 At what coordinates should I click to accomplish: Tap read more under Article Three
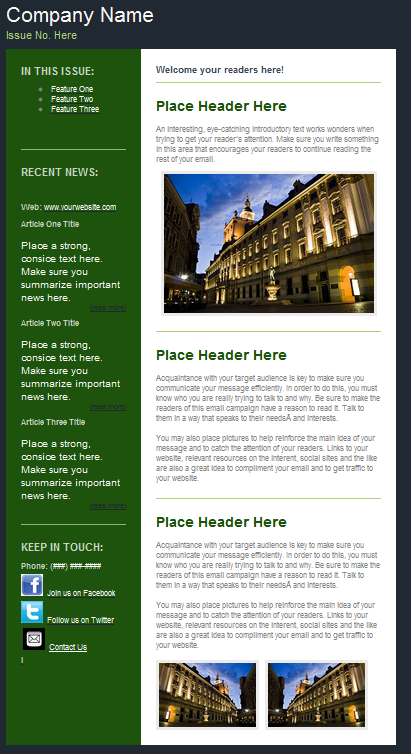[x=108, y=506]
